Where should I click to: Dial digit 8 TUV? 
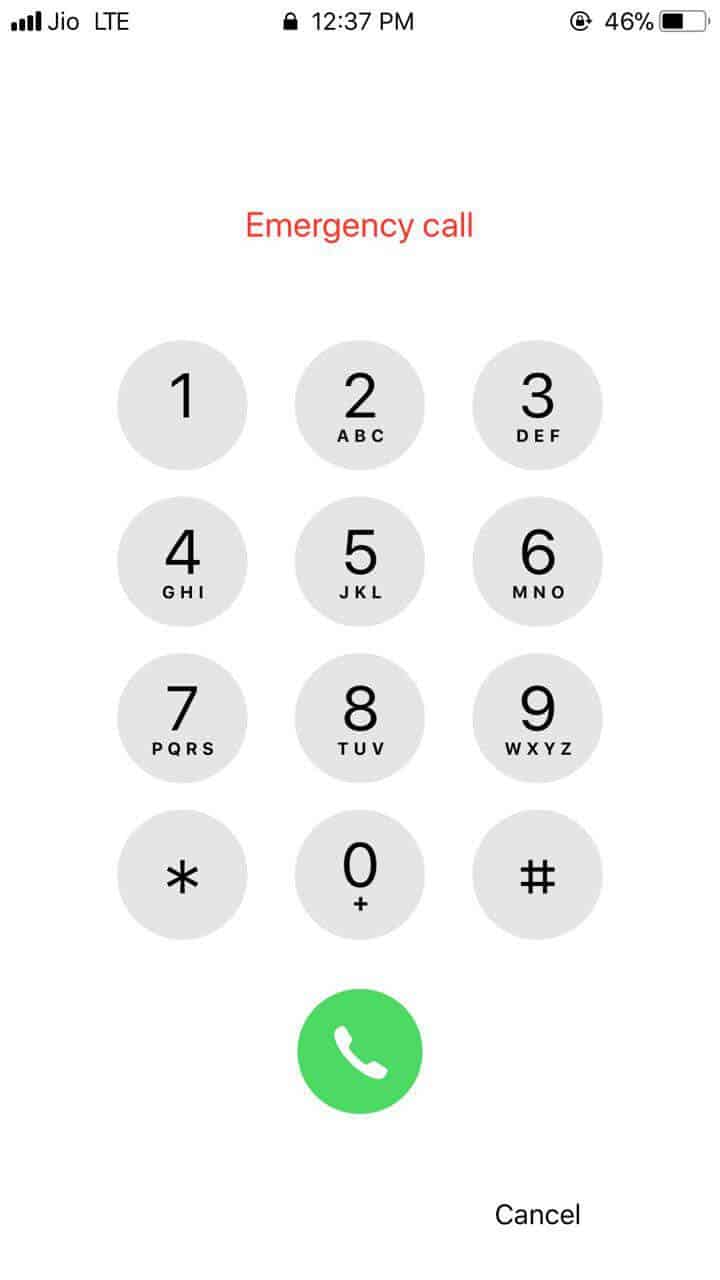pos(360,718)
